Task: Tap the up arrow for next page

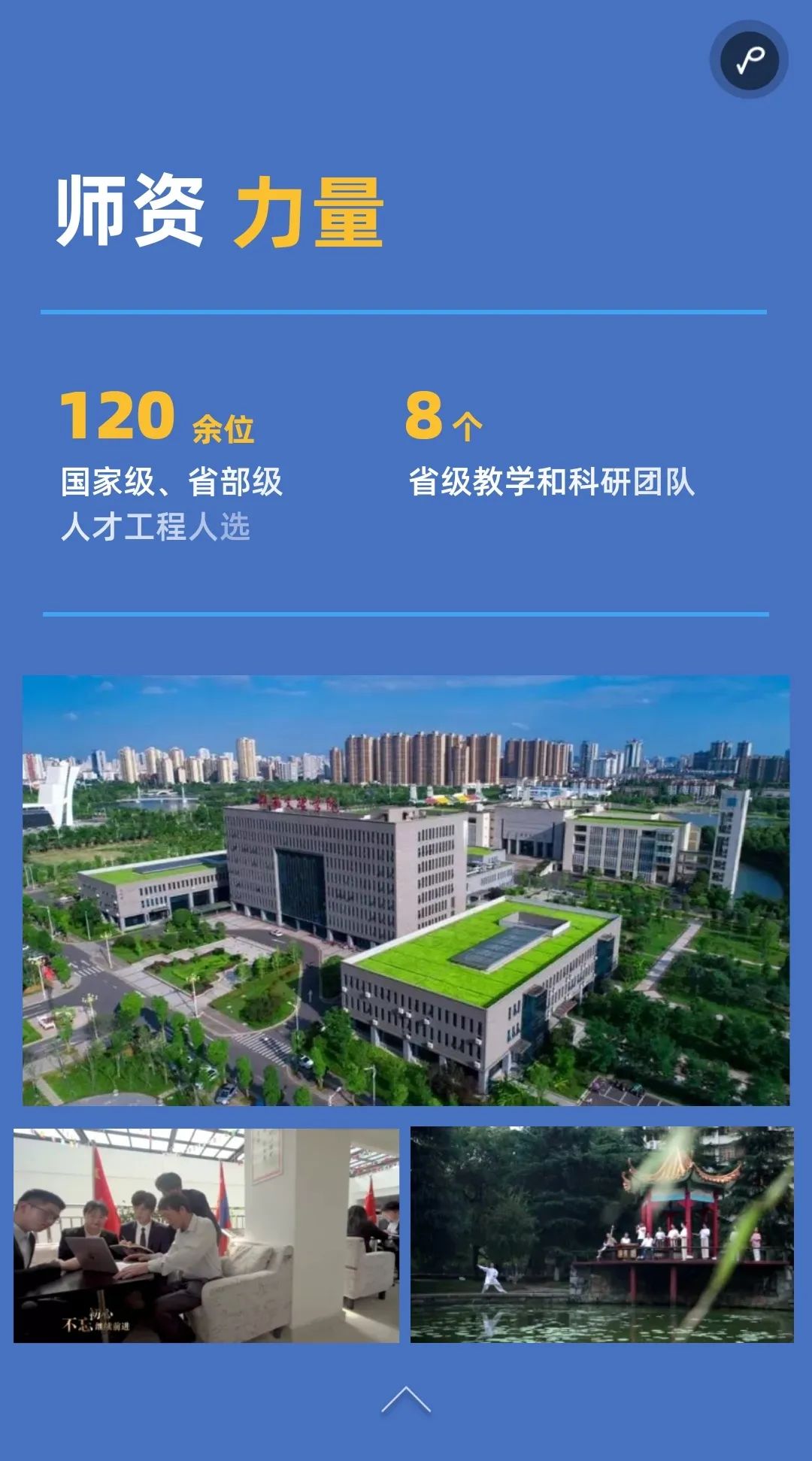Action: (x=406, y=1400)
